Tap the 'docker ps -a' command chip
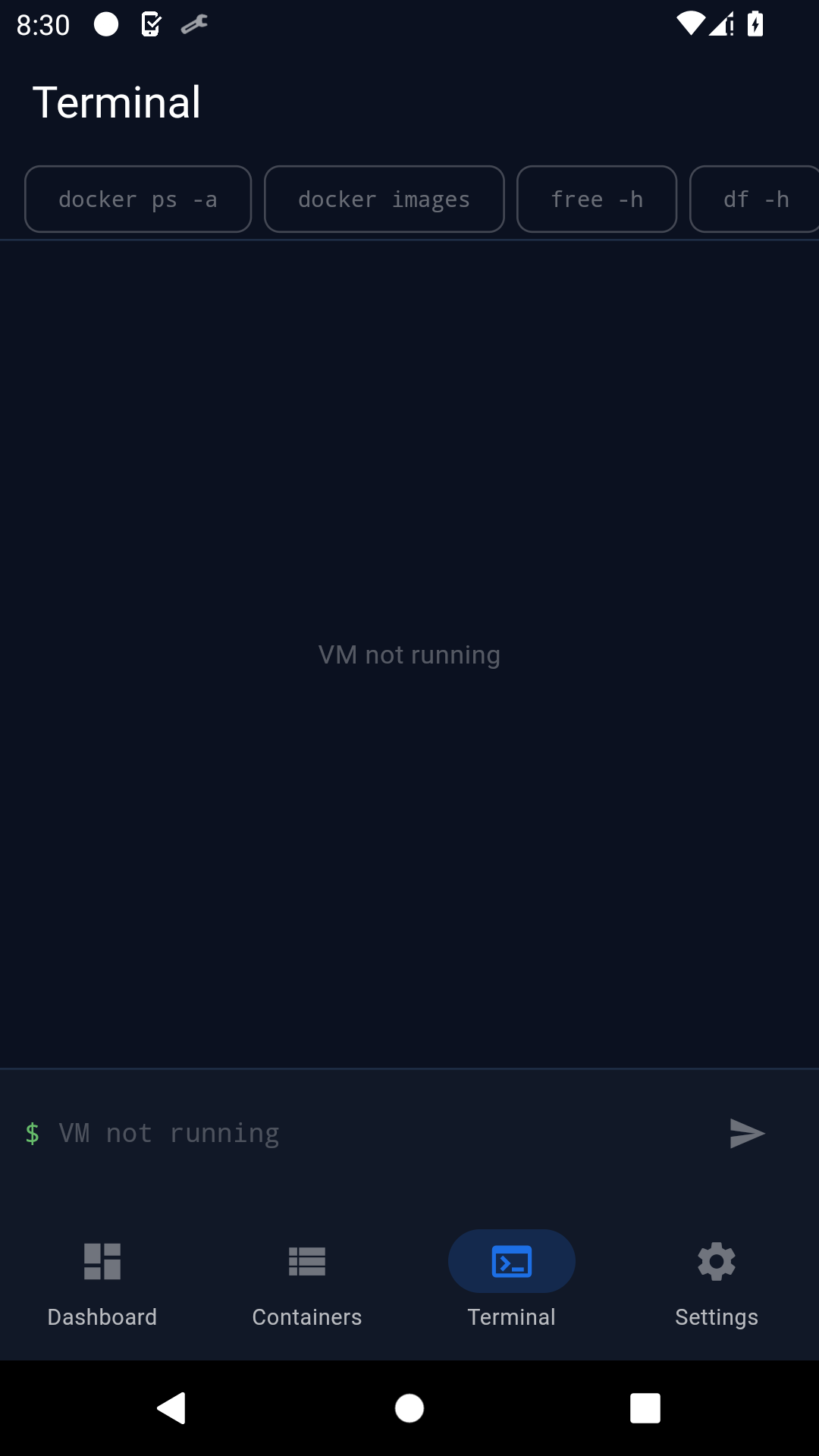819x1456 pixels. [x=138, y=199]
